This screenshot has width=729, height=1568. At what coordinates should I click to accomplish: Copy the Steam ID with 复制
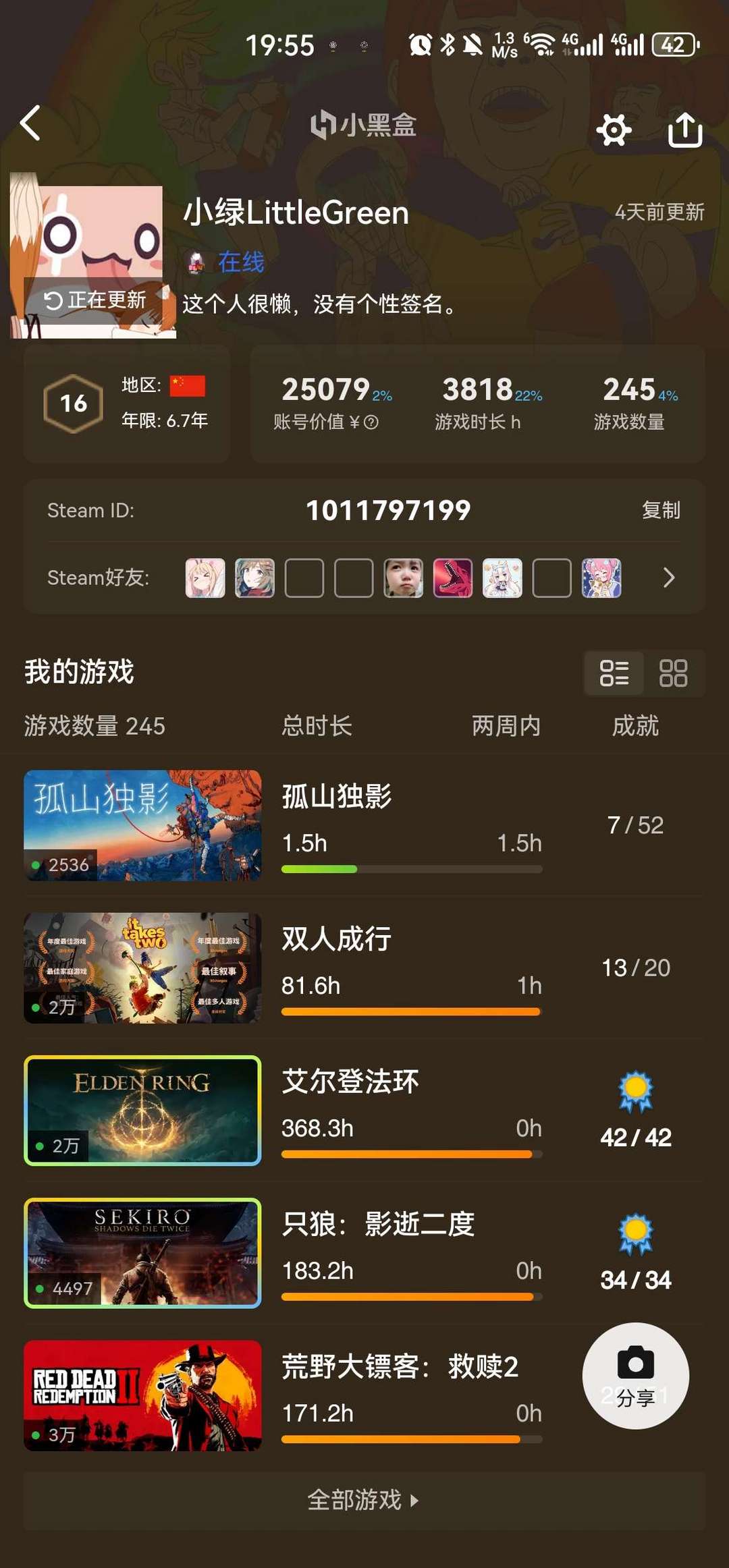(x=660, y=510)
